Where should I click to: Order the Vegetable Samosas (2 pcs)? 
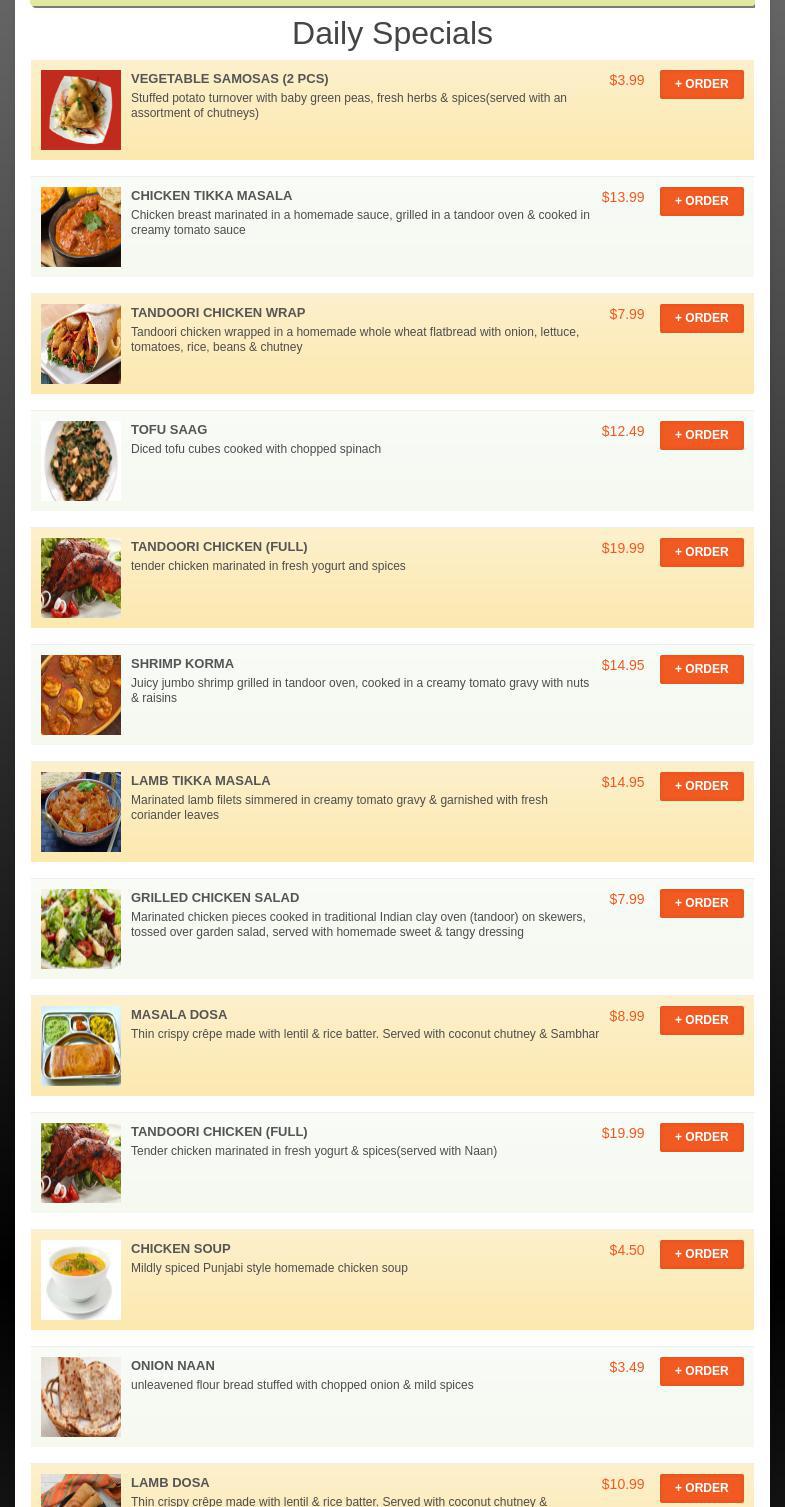click(x=701, y=84)
